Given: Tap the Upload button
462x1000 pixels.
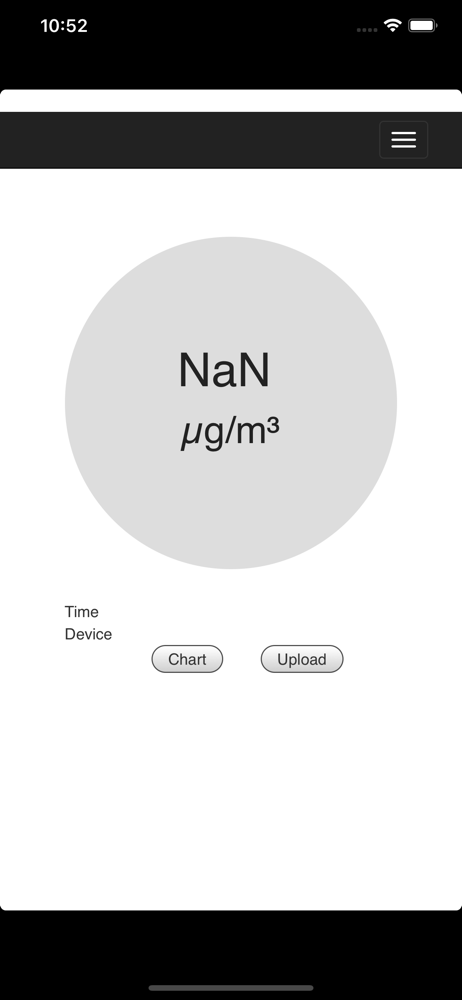Looking at the screenshot, I should (302, 659).
